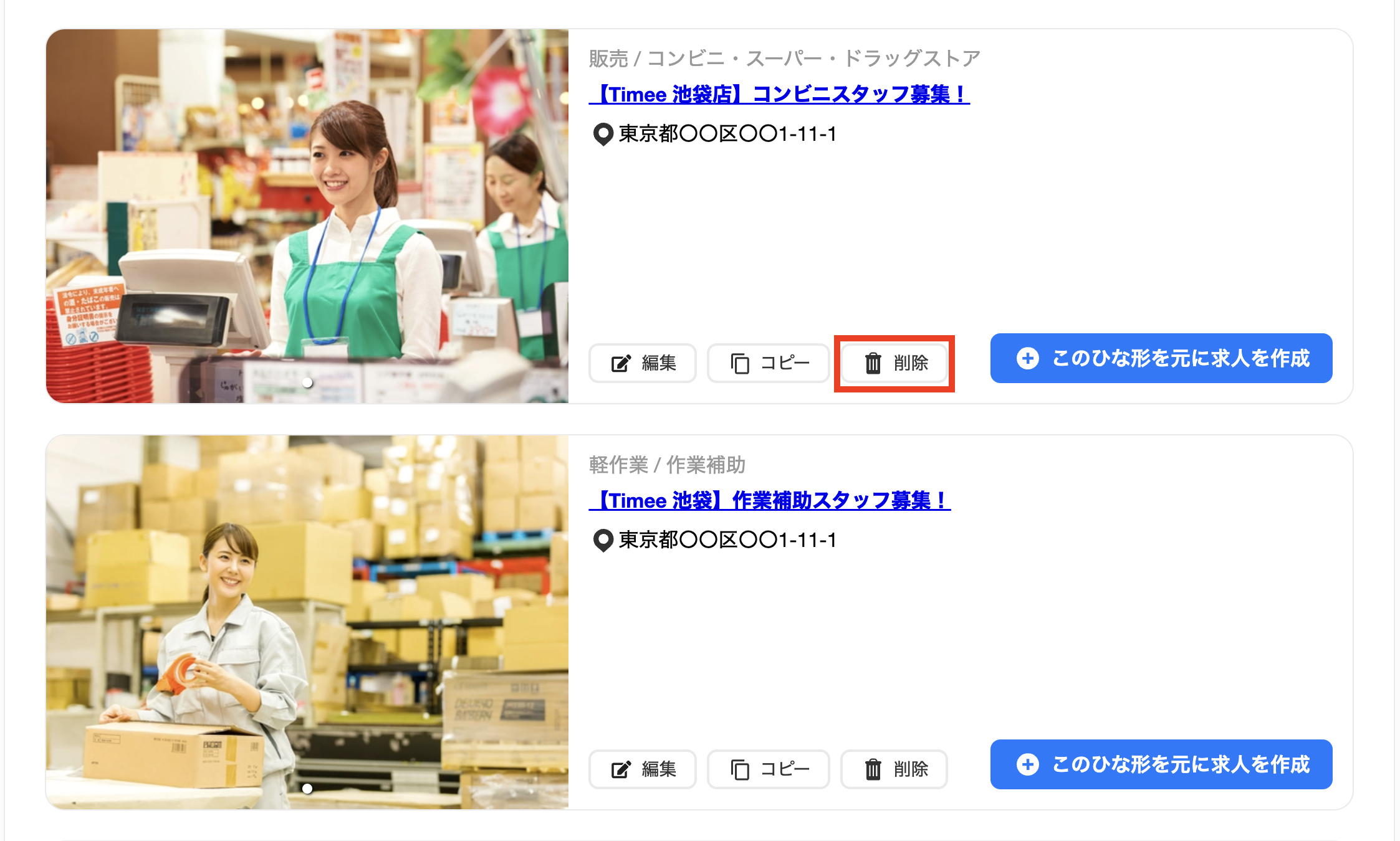Viewport: 1400px width, 841px height.
Task: Open the コンビニスタッフ募集 job link
Action: tap(779, 95)
